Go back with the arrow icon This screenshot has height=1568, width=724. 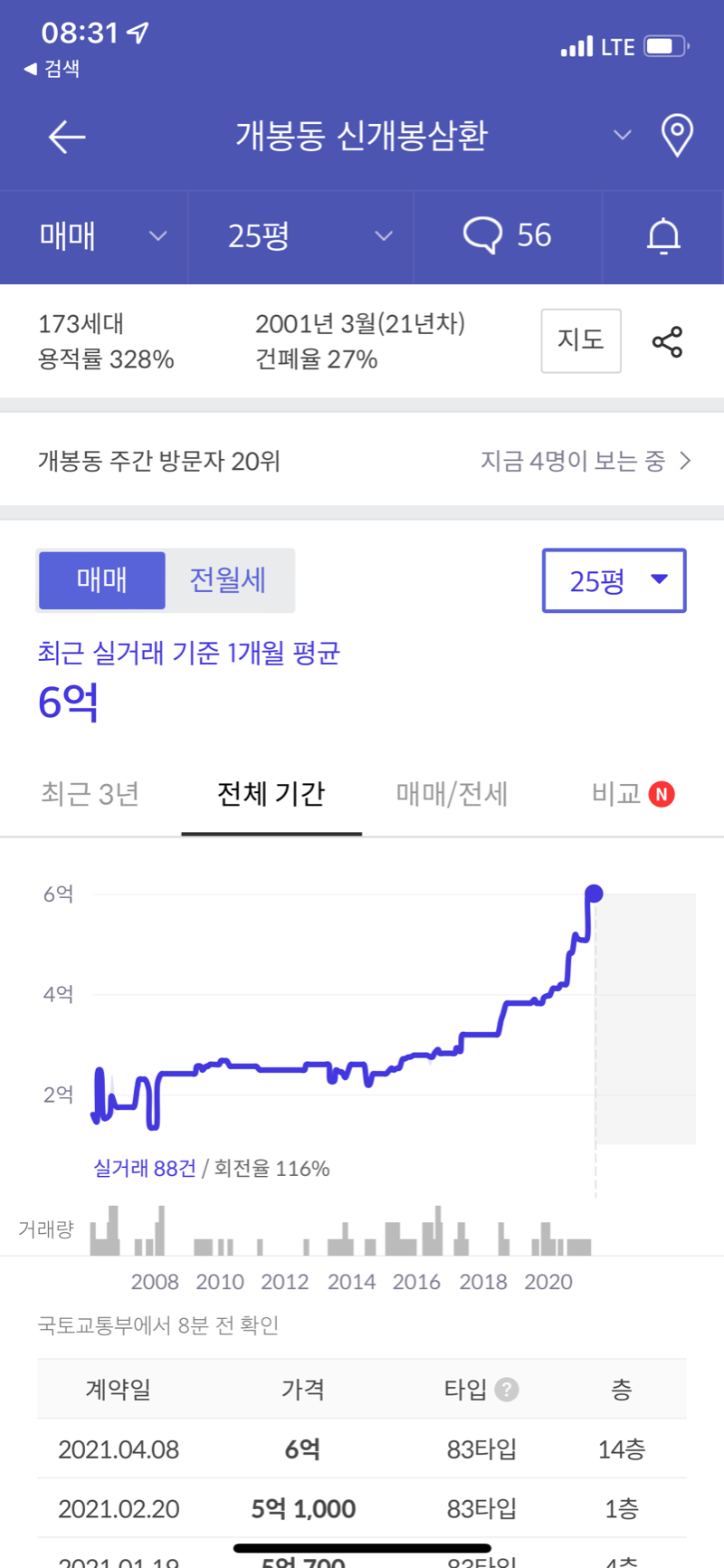click(x=67, y=137)
